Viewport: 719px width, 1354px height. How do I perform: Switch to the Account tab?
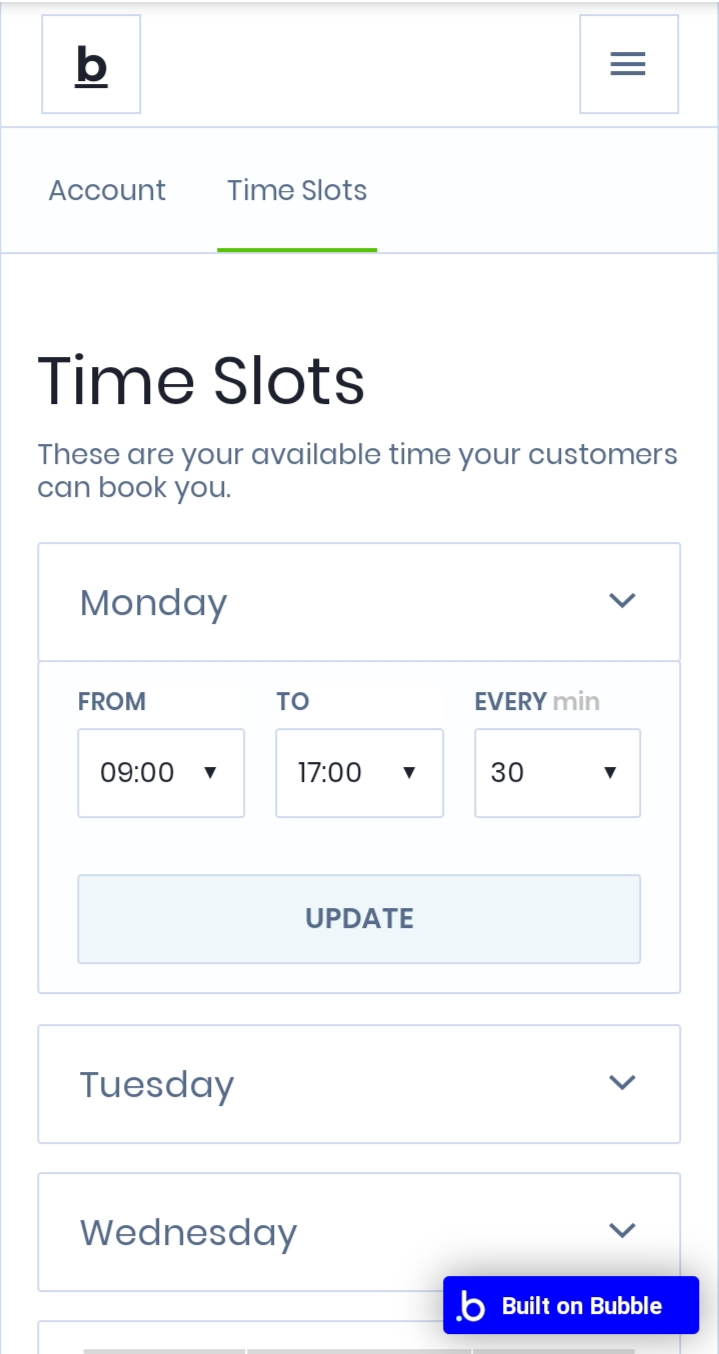click(107, 190)
